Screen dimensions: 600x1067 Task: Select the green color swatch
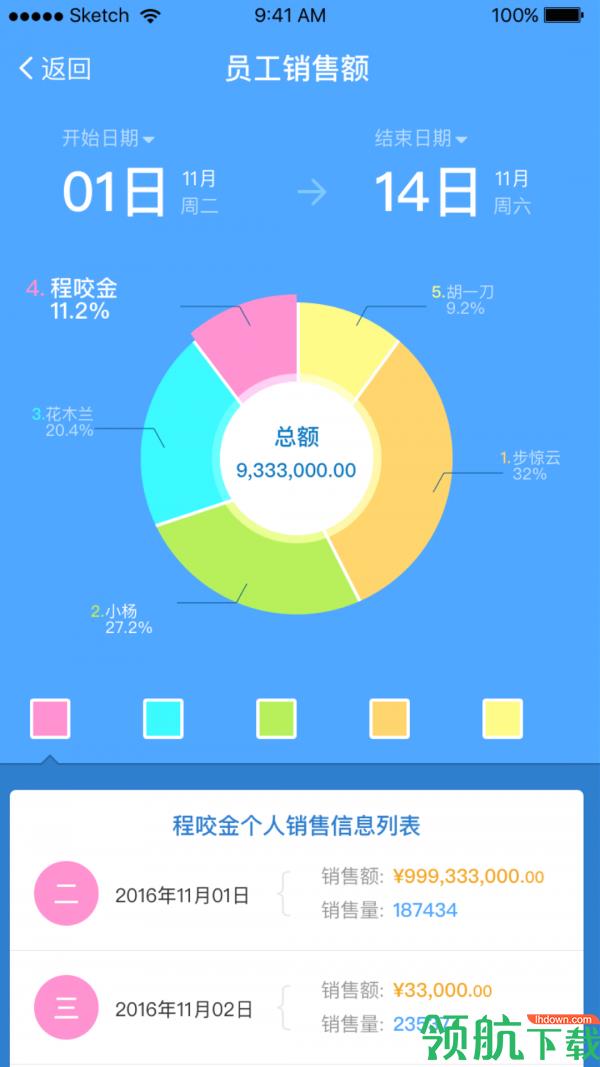(x=276, y=718)
